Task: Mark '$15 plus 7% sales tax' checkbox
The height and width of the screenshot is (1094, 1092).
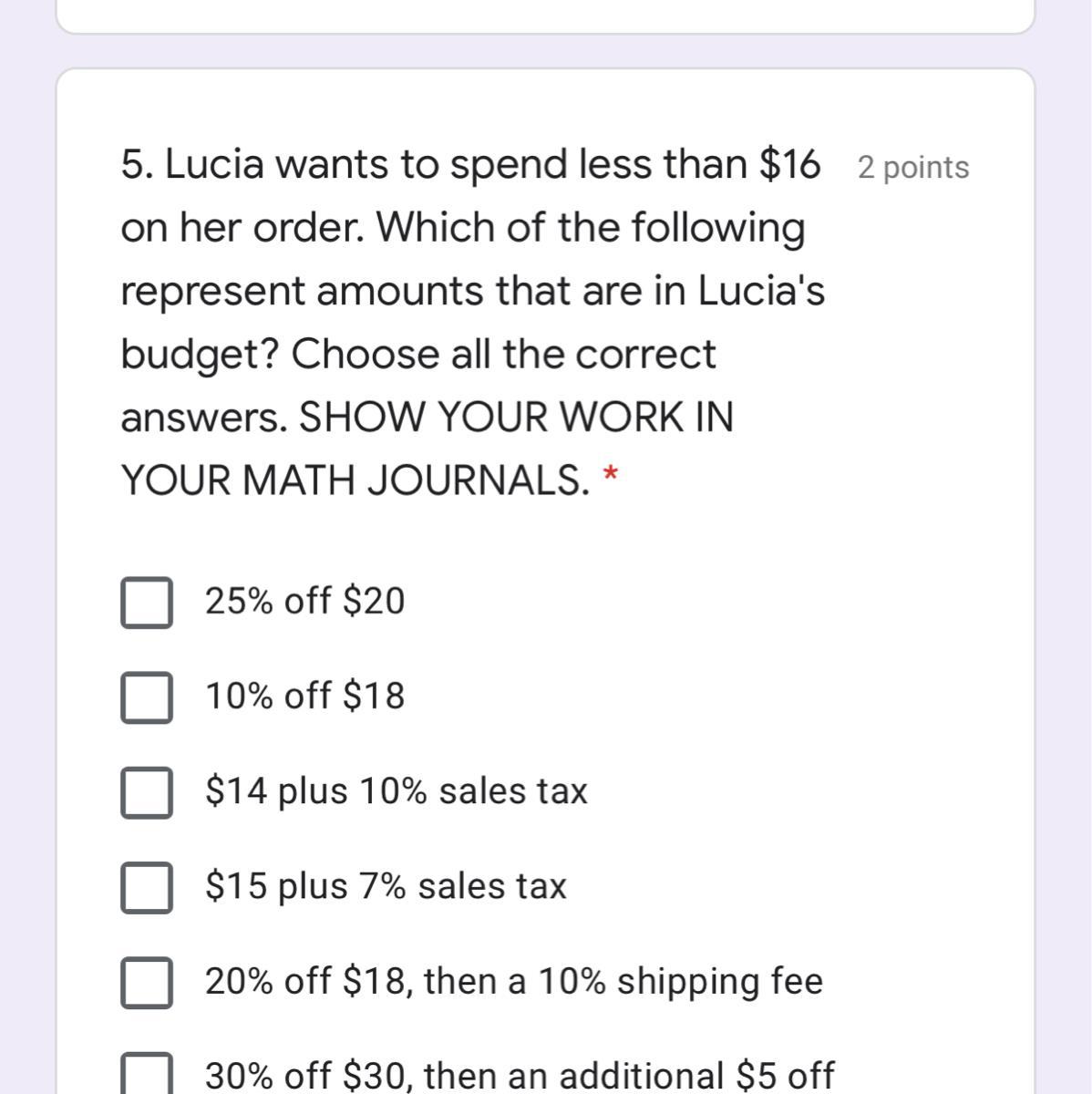Action: point(146,887)
